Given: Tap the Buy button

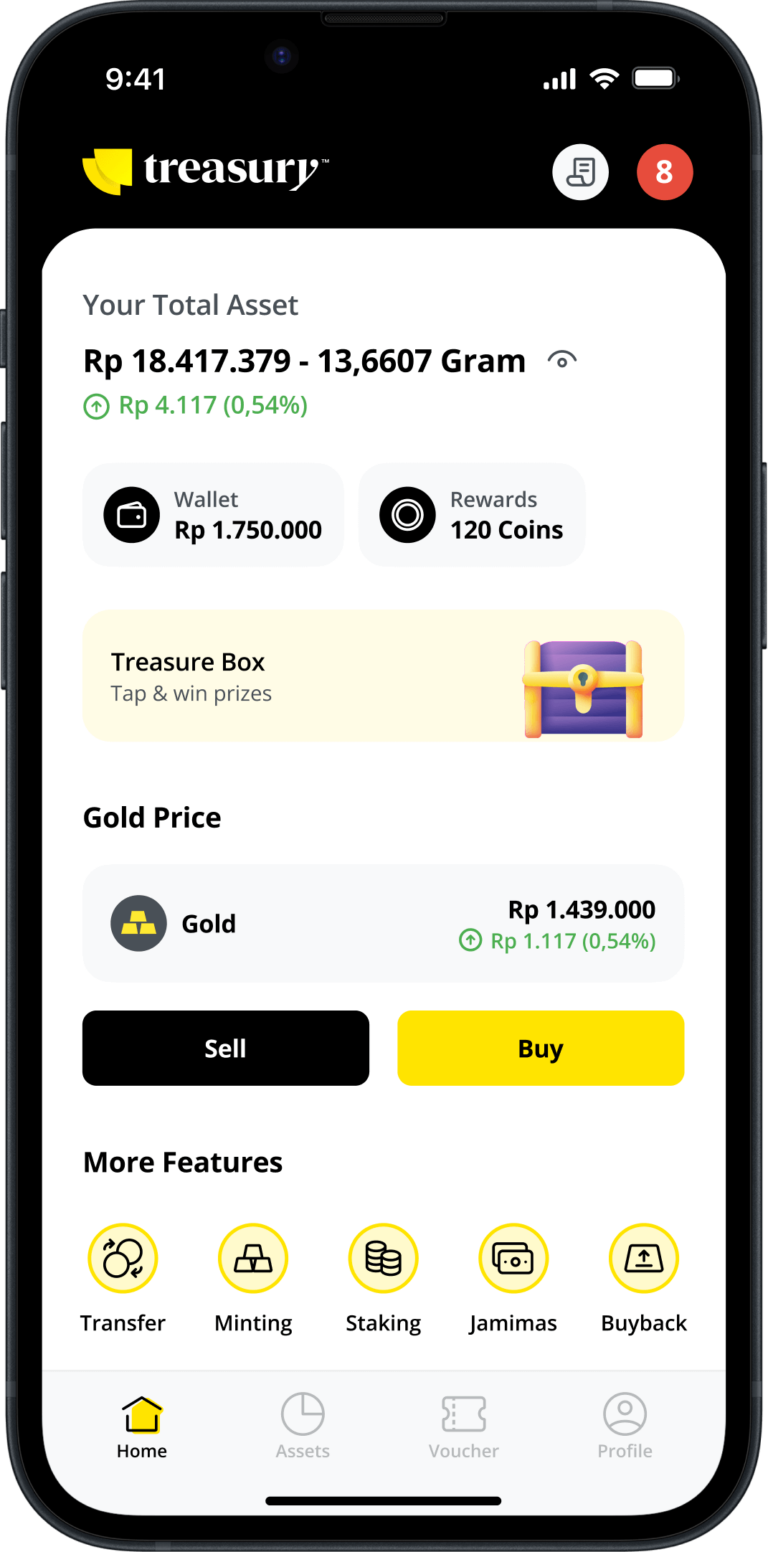Looking at the screenshot, I should (x=540, y=1048).
